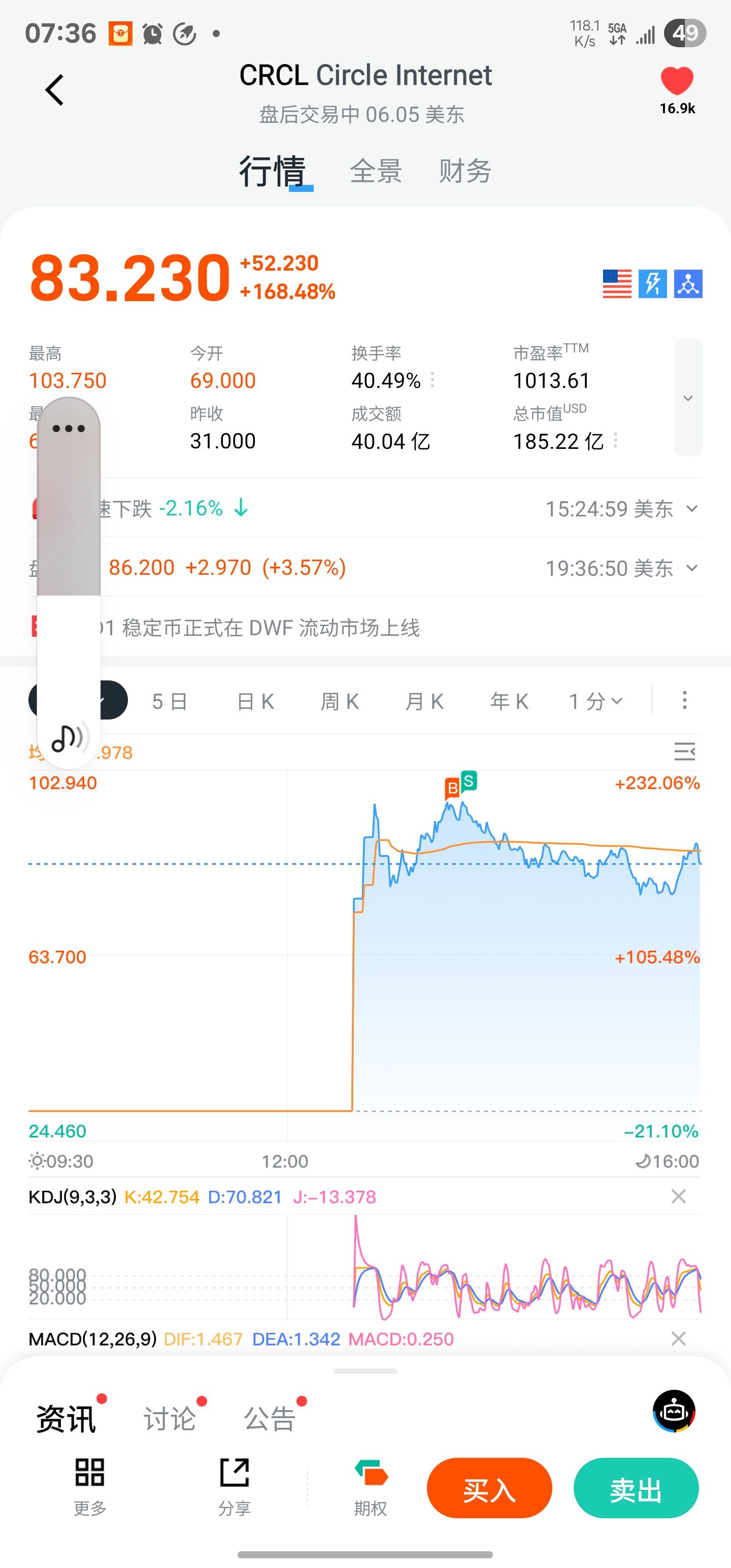Tap the 买入 buy button
731x1568 pixels.
click(x=489, y=1488)
